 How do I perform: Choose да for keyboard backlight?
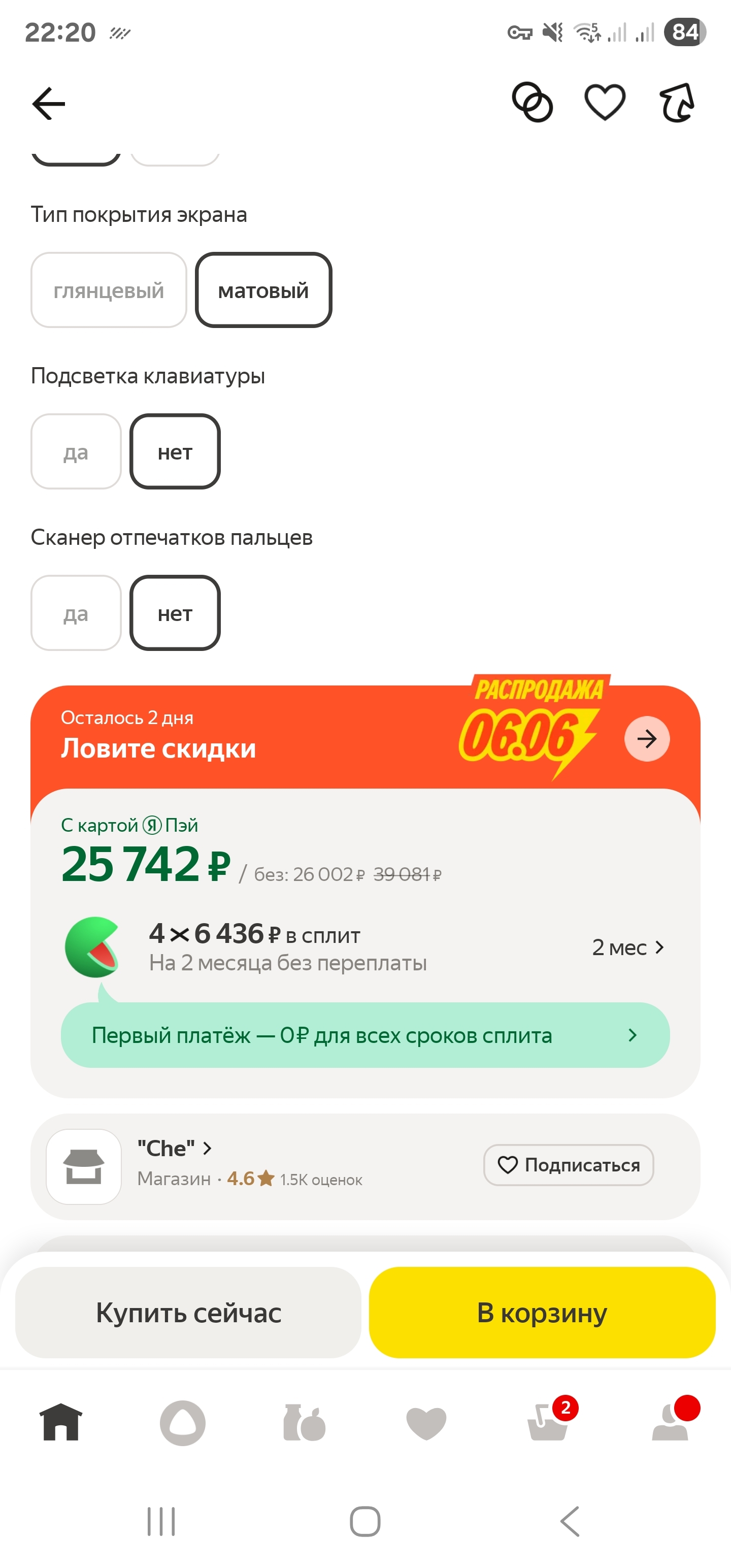76,451
